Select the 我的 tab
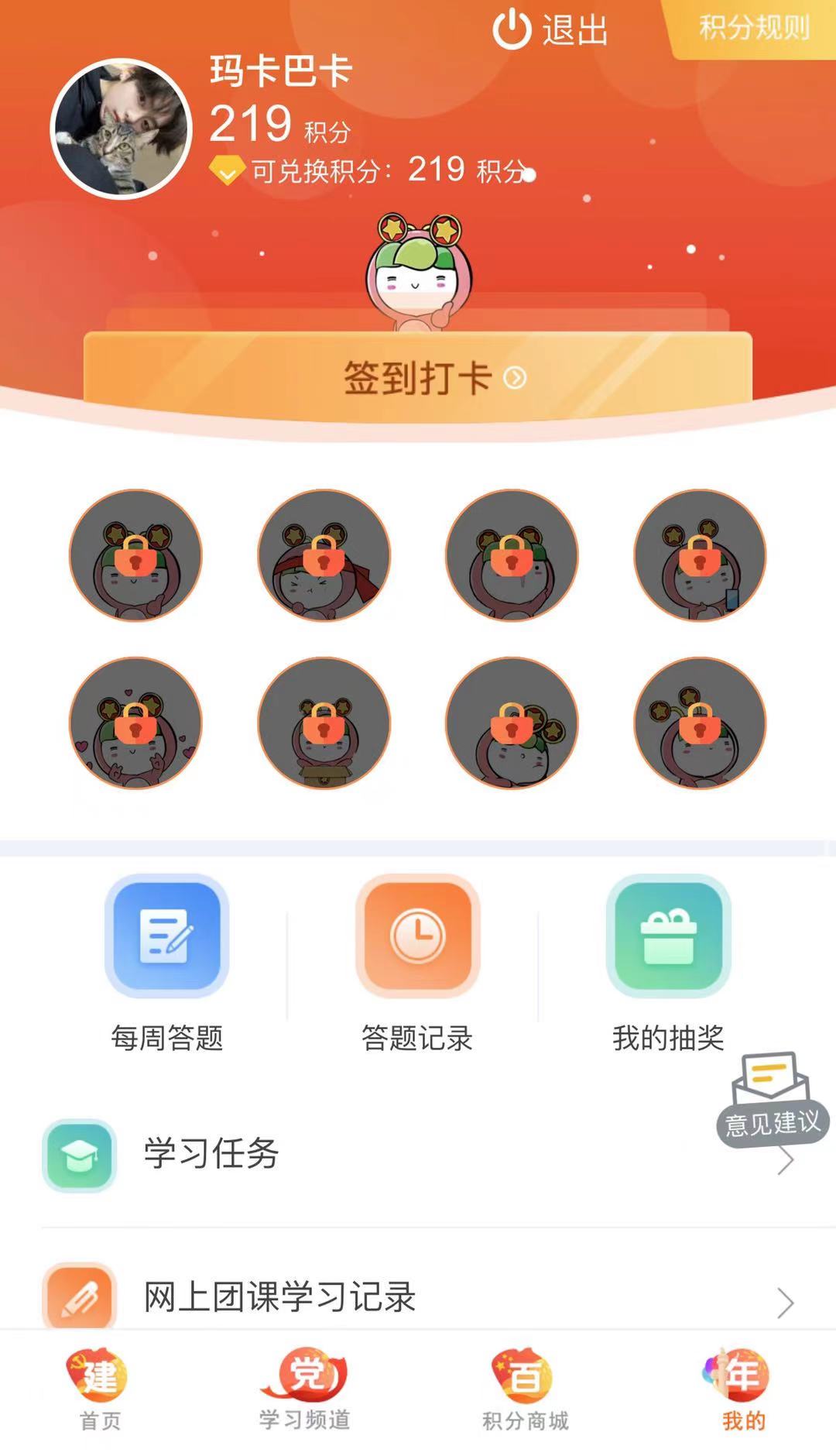This screenshot has width=836, height=1456. pyautogui.click(x=742, y=1391)
